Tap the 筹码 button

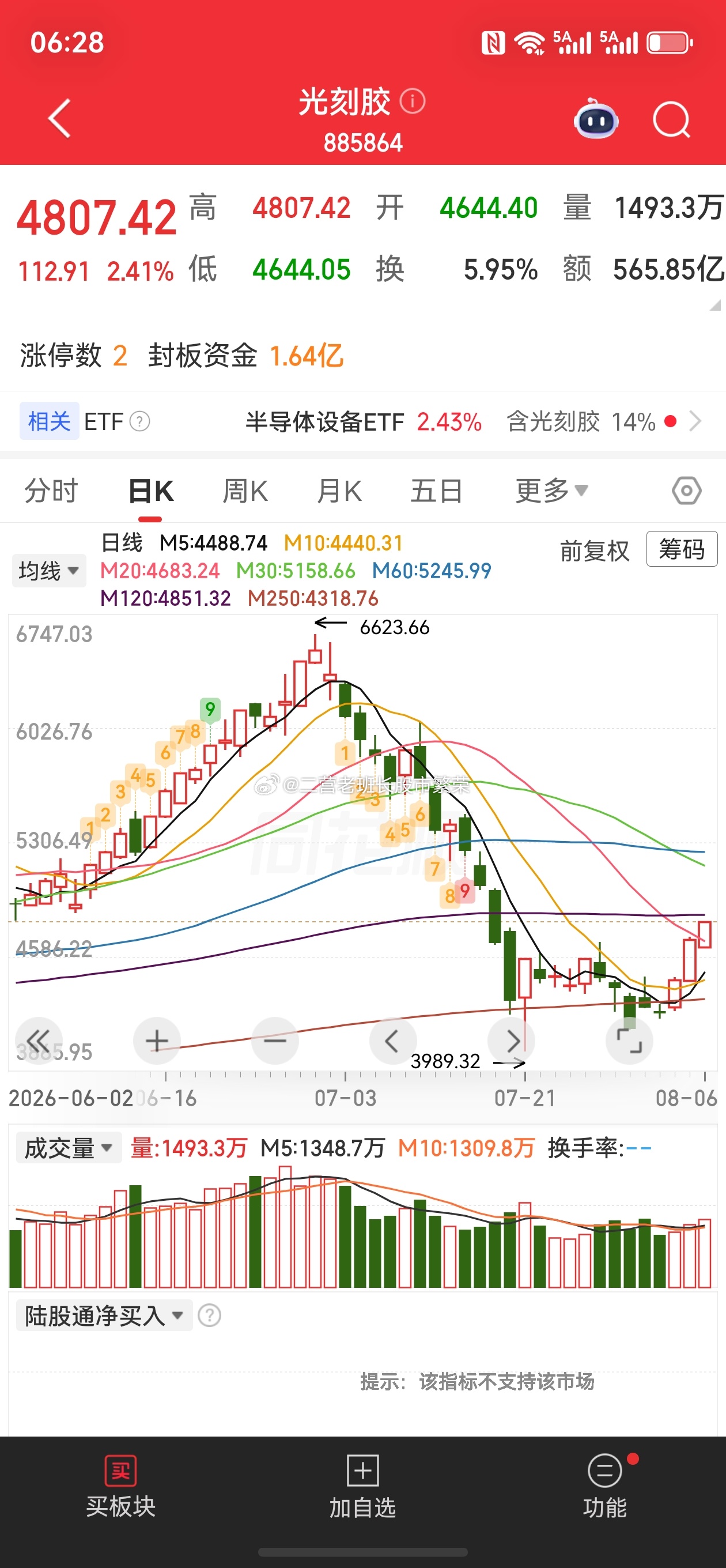point(682,549)
